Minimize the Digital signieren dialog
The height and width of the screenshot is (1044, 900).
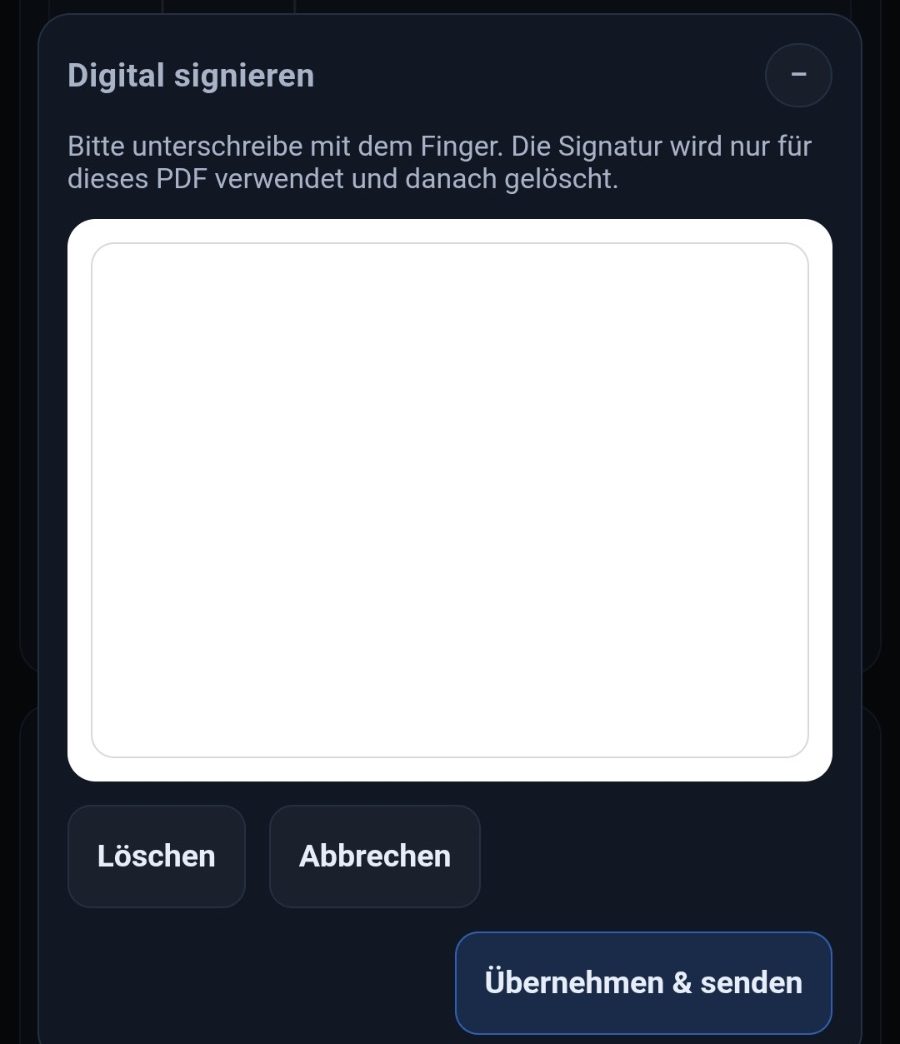(x=798, y=75)
